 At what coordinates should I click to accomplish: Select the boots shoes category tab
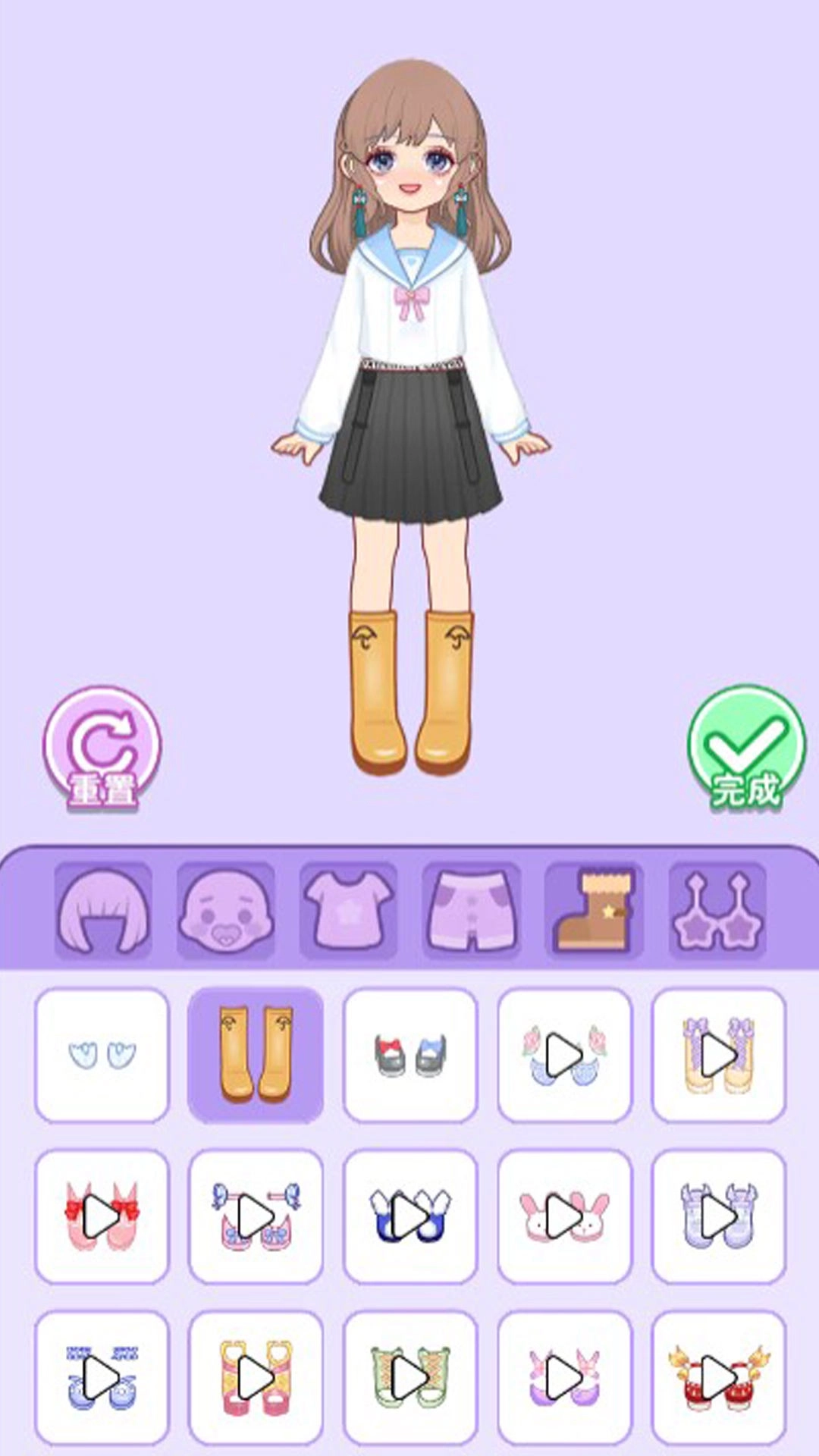click(x=595, y=910)
